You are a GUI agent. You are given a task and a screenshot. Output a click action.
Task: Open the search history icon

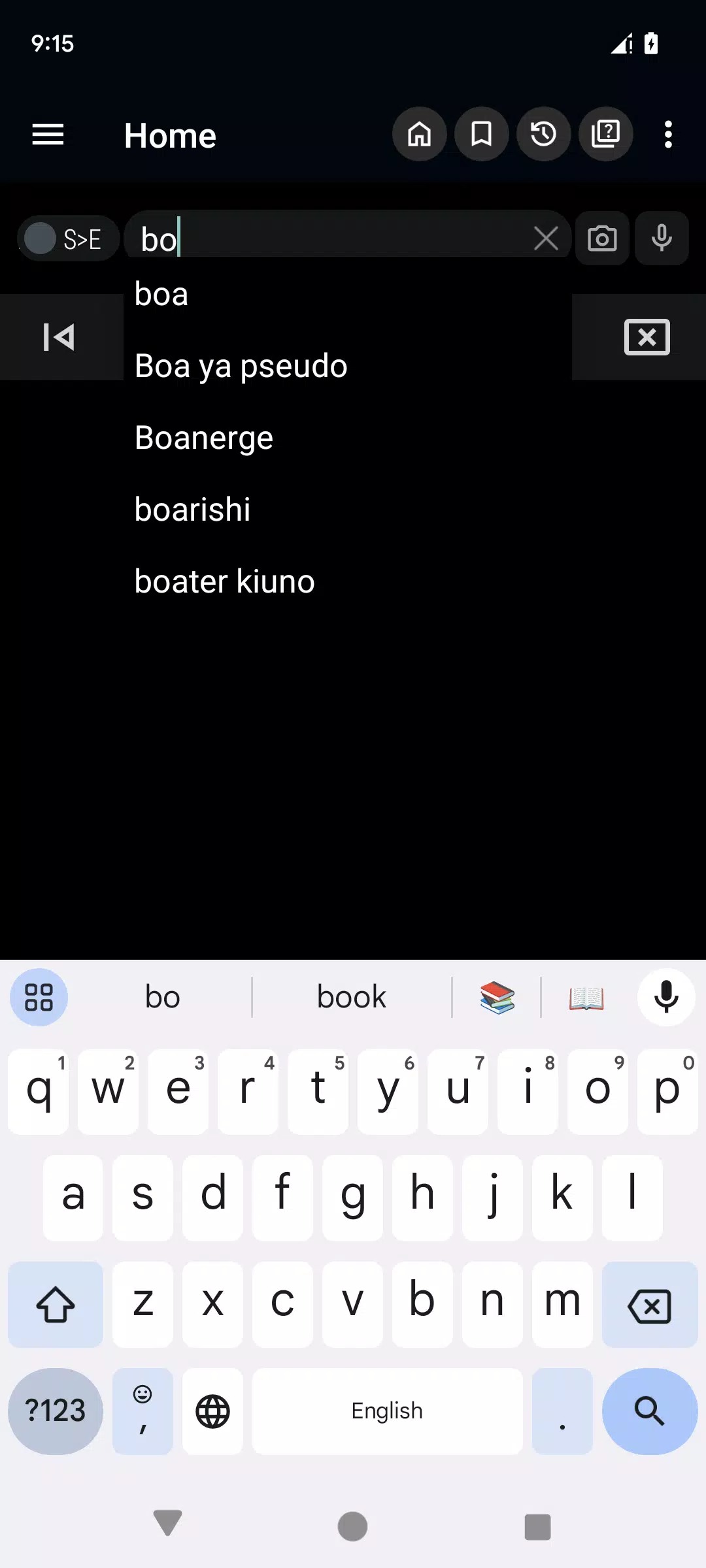click(544, 135)
